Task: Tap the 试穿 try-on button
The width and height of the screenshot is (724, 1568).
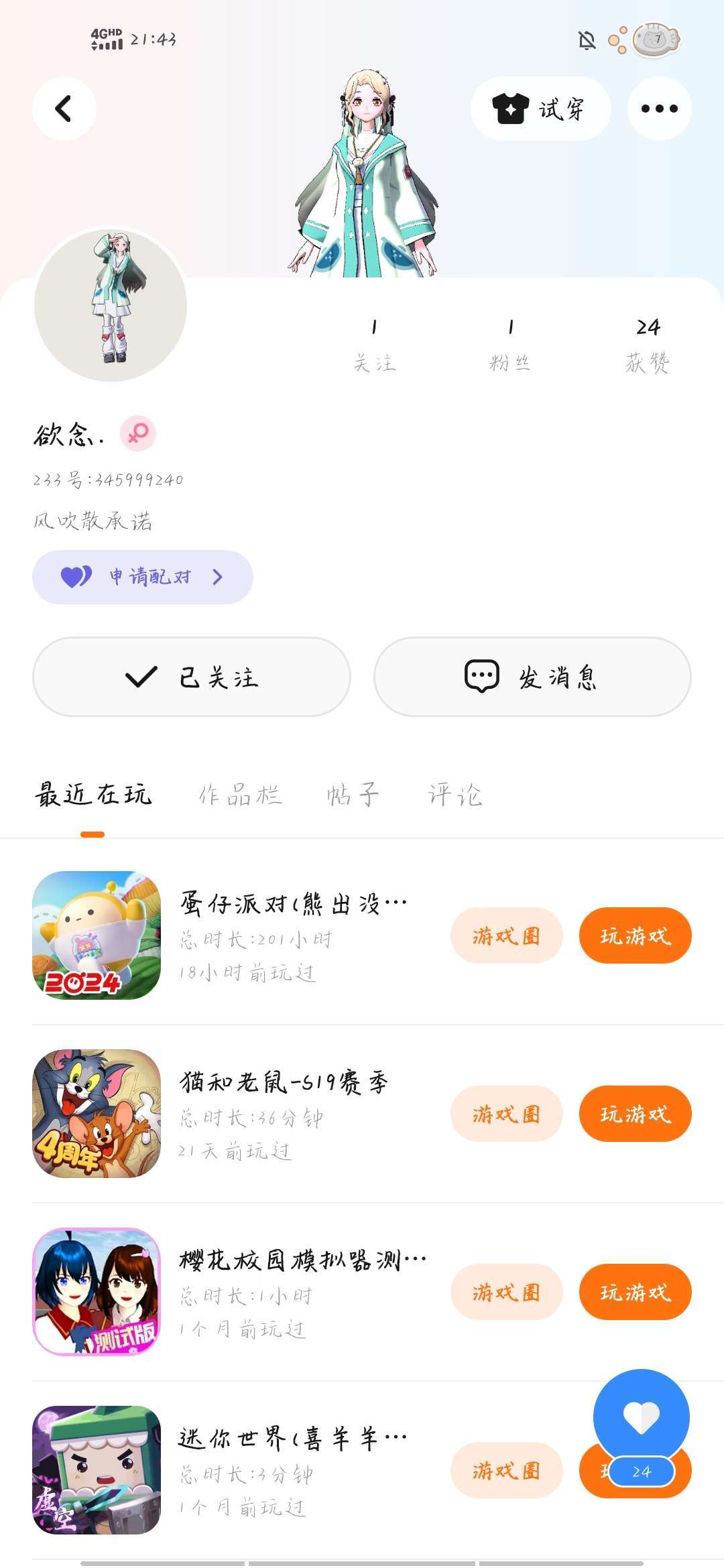Action: (540, 109)
